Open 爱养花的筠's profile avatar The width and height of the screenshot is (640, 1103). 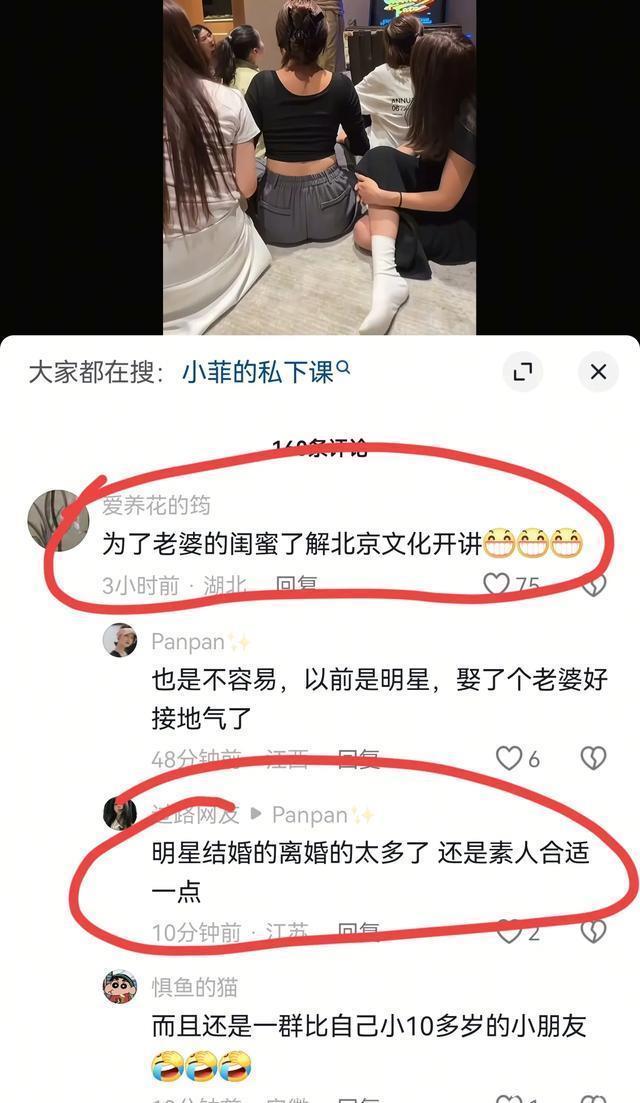[58, 520]
